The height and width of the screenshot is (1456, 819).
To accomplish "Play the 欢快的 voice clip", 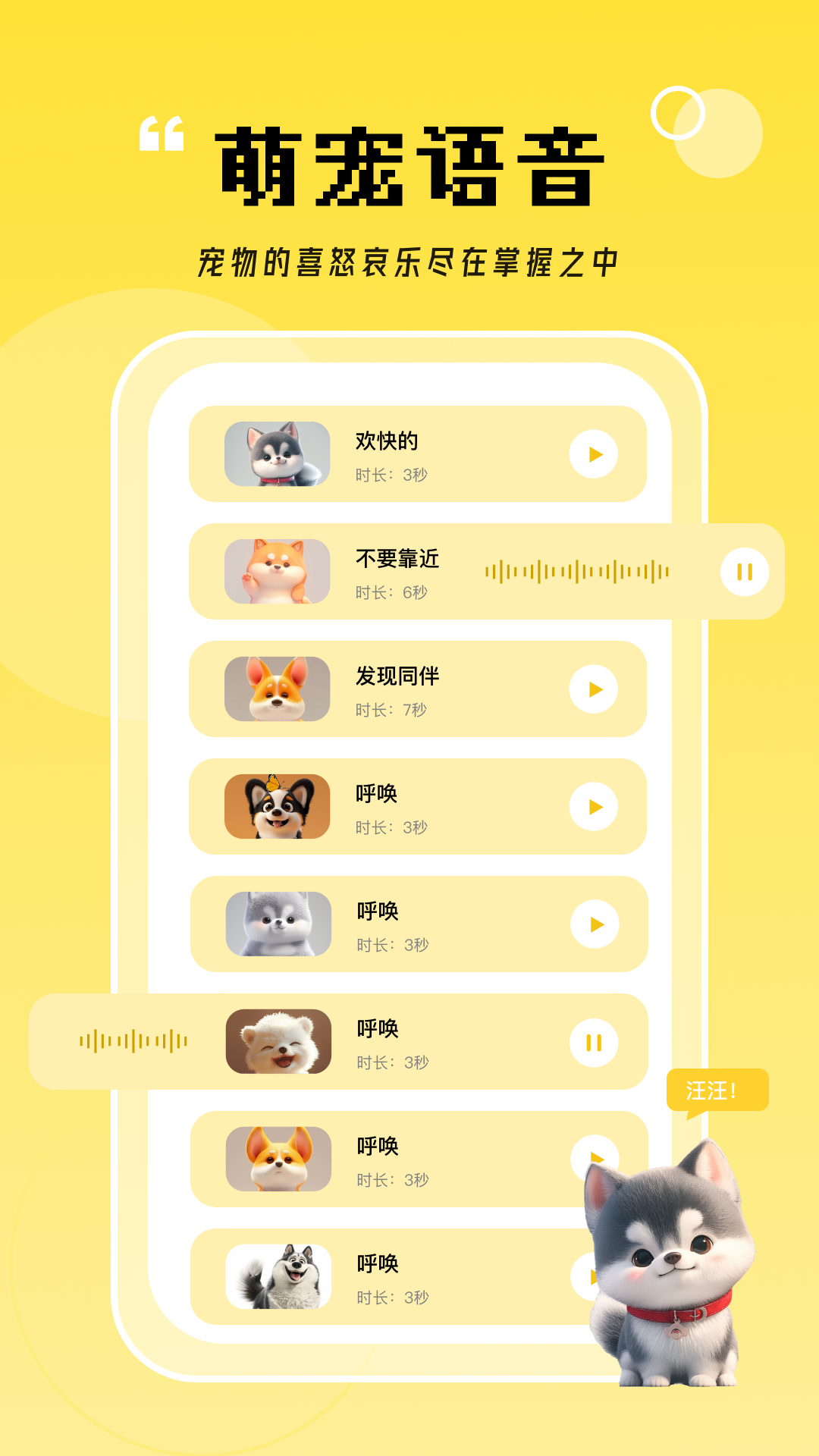I will pyautogui.click(x=594, y=454).
